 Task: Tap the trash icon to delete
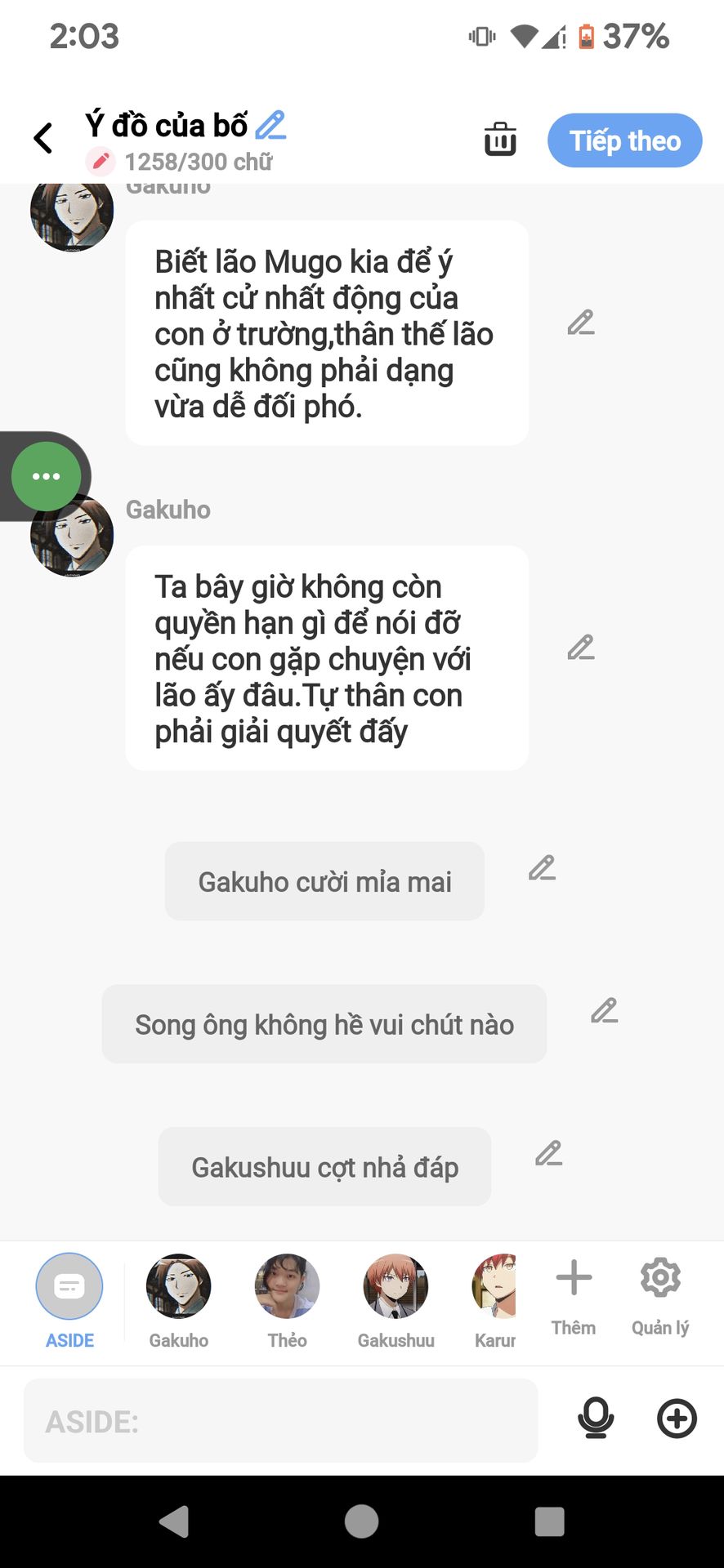pyautogui.click(x=500, y=140)
